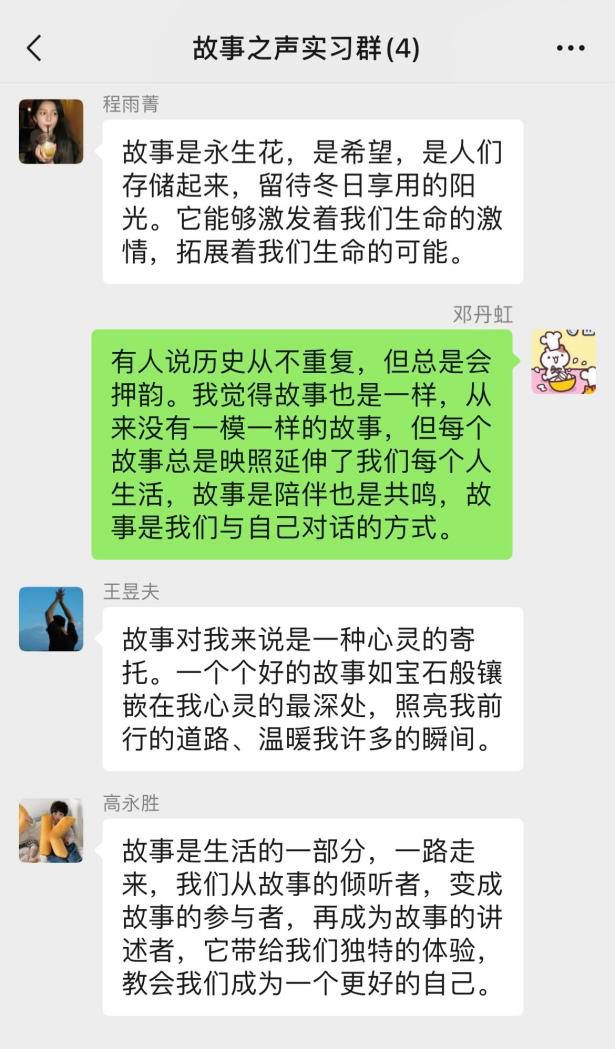Go back from the 故事之声实习群 chat
Viewport: 615px width, 1049px height.
click(x=34, y=48)
